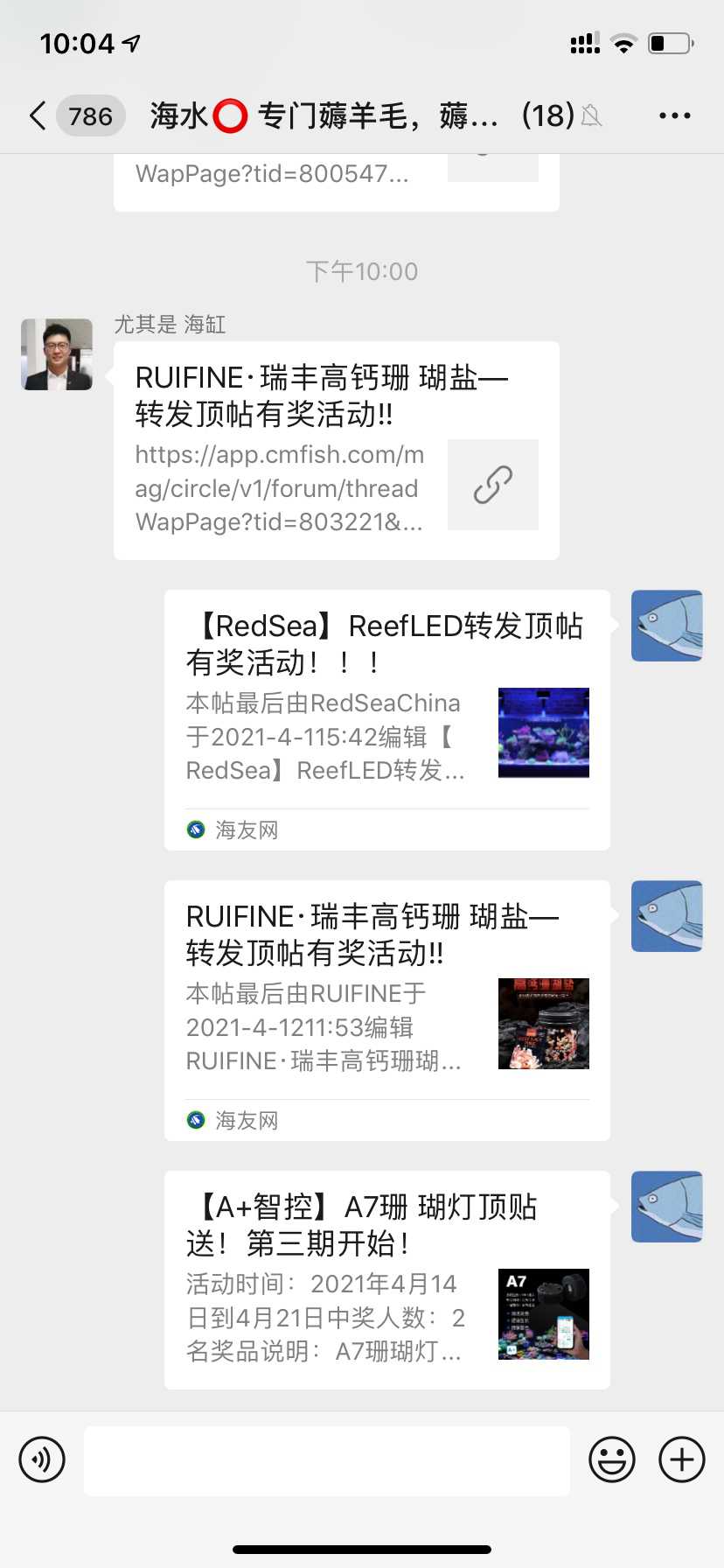Open 尤其是 海缸's profile avatar
This screenshot has width=724, height=1568.
tap(57, 354)
